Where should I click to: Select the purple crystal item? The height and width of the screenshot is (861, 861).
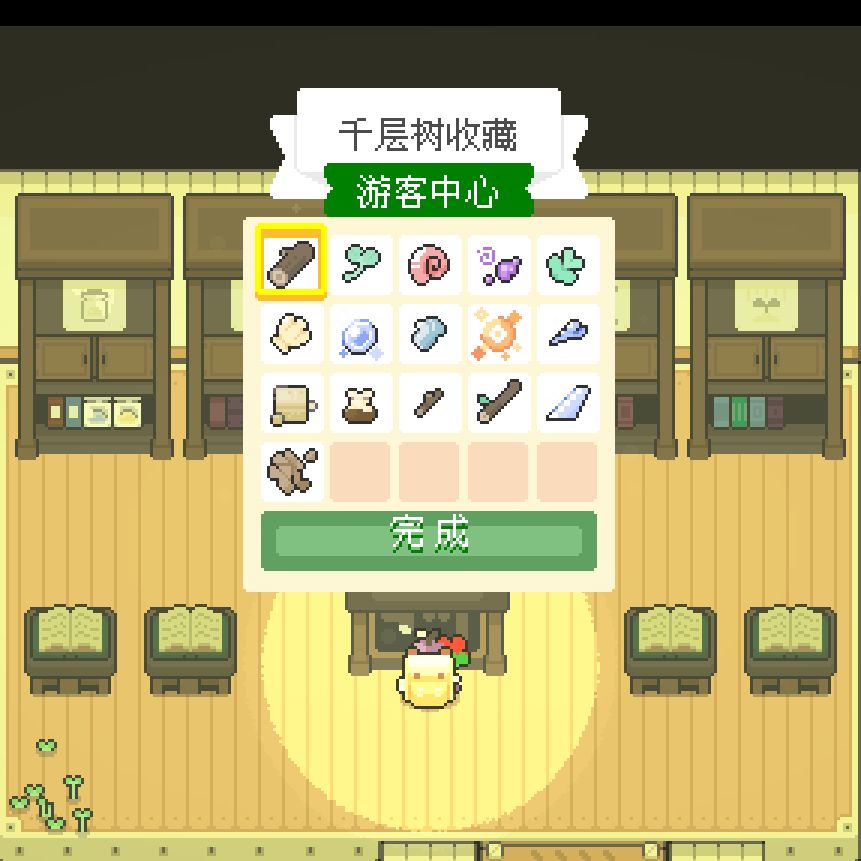[498, 265]
